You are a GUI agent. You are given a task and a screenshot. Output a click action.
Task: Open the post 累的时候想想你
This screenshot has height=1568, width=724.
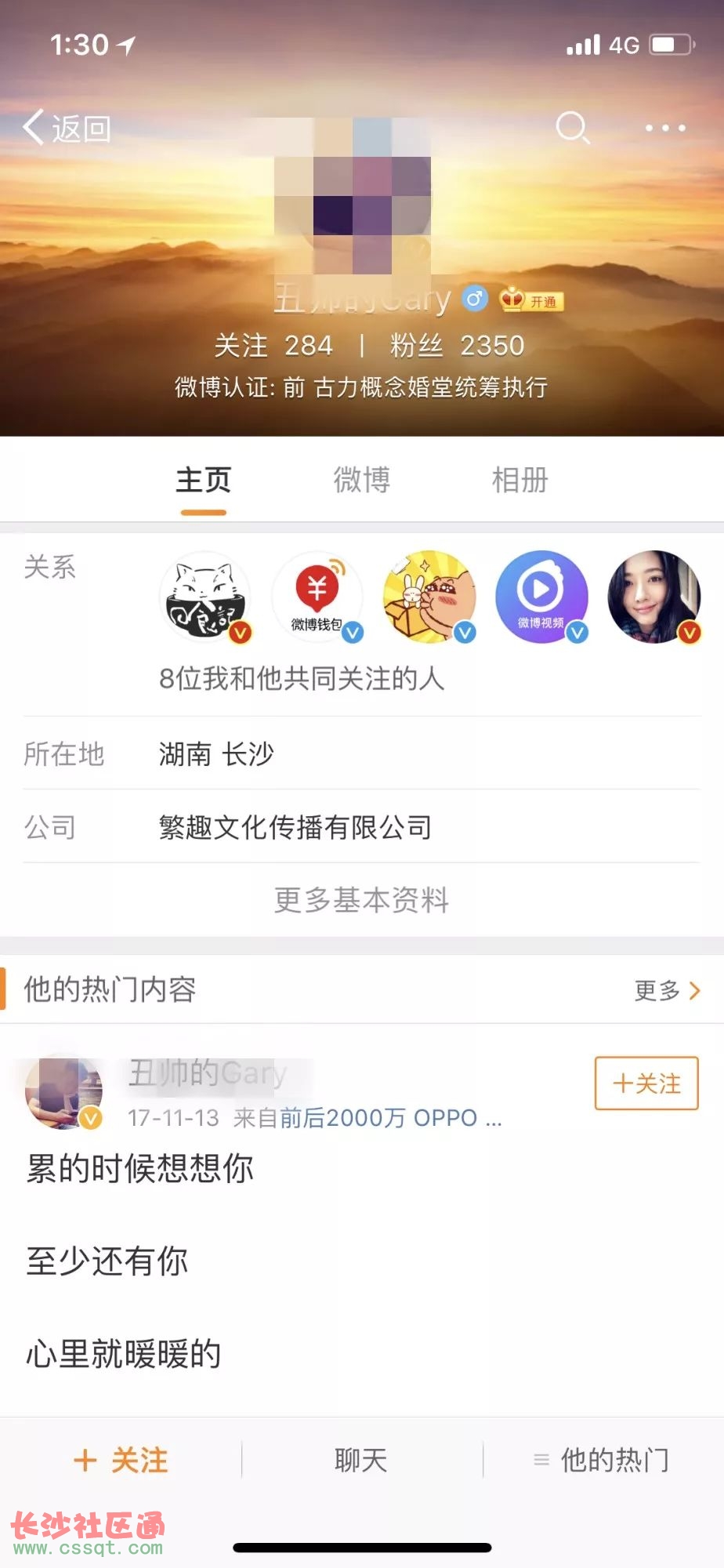click(x=139, y=1168)
